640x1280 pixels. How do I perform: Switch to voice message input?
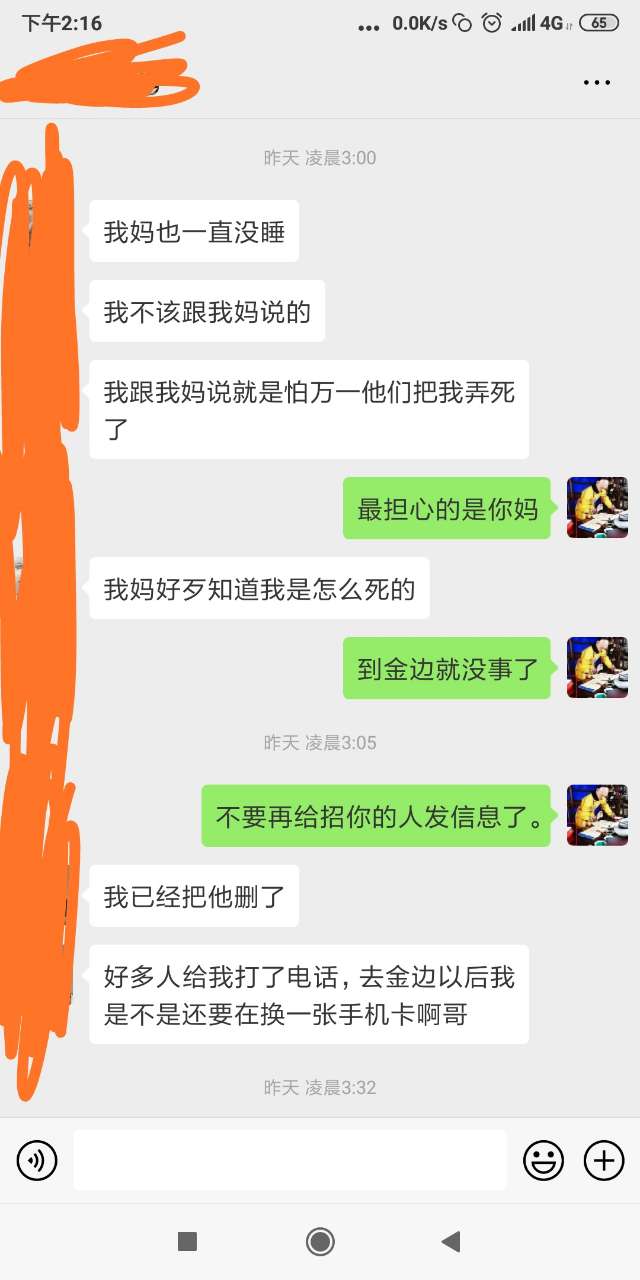pyautogui.click(x=37, y=1161)
